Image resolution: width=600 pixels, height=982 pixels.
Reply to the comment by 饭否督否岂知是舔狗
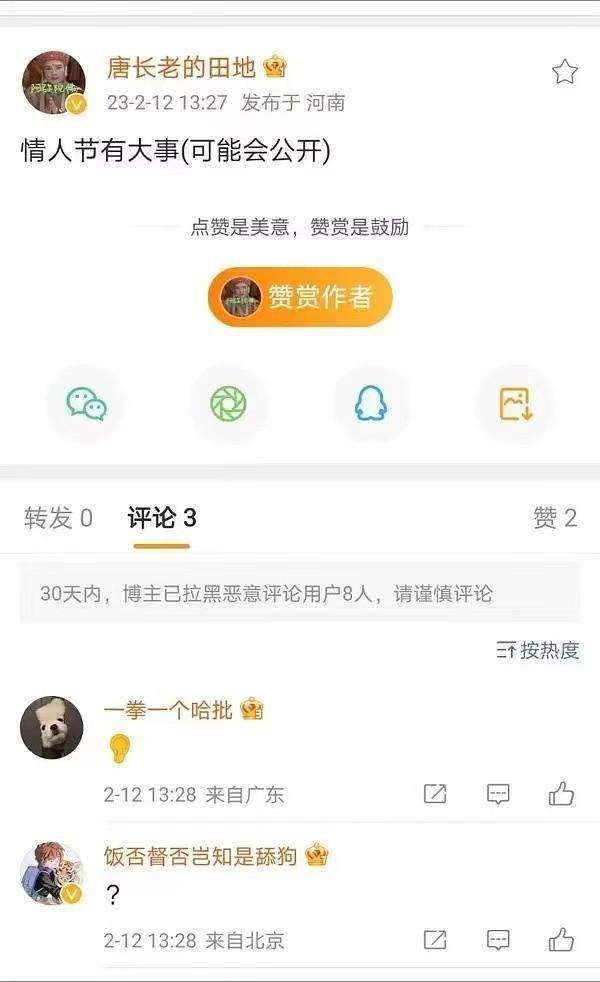coord(498,940)
